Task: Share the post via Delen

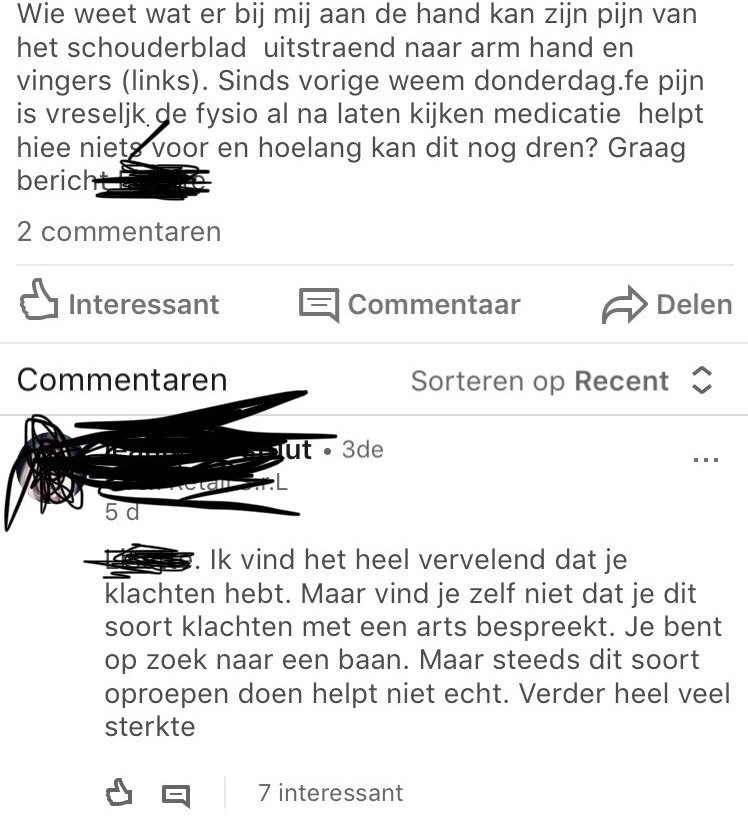Action: click(x=666, y=304)
